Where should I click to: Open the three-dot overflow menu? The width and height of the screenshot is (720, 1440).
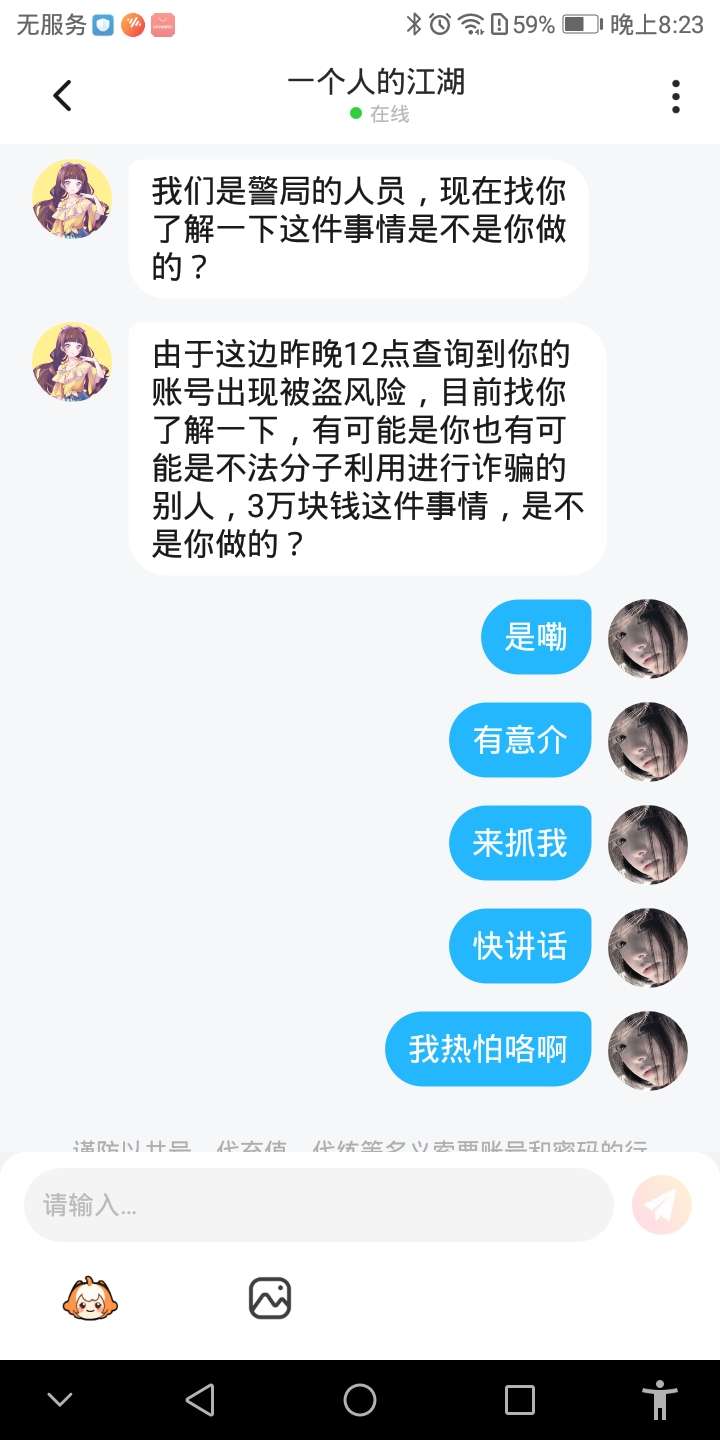(676, 96)
